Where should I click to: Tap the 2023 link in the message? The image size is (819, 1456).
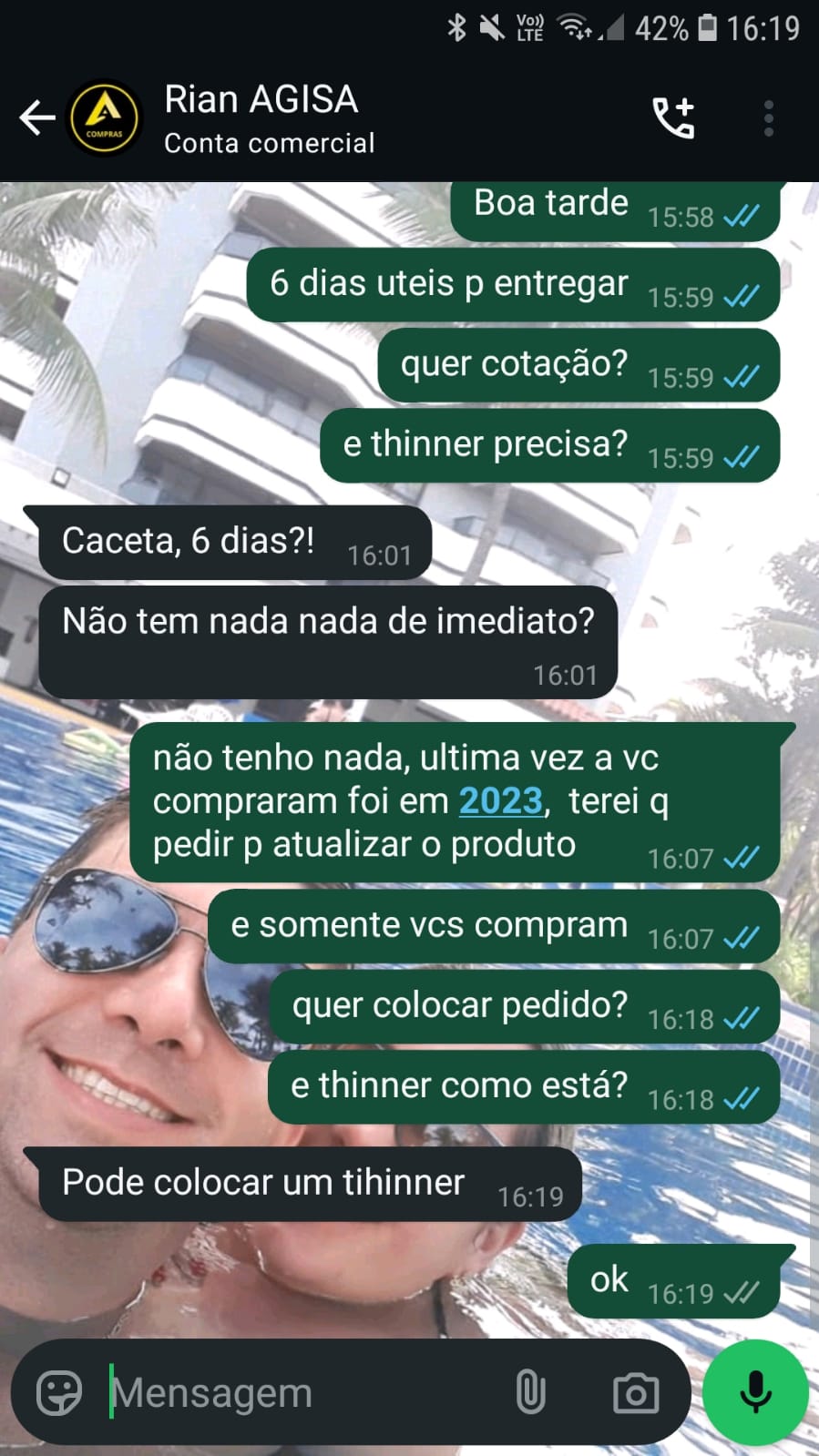click(500, 801)
